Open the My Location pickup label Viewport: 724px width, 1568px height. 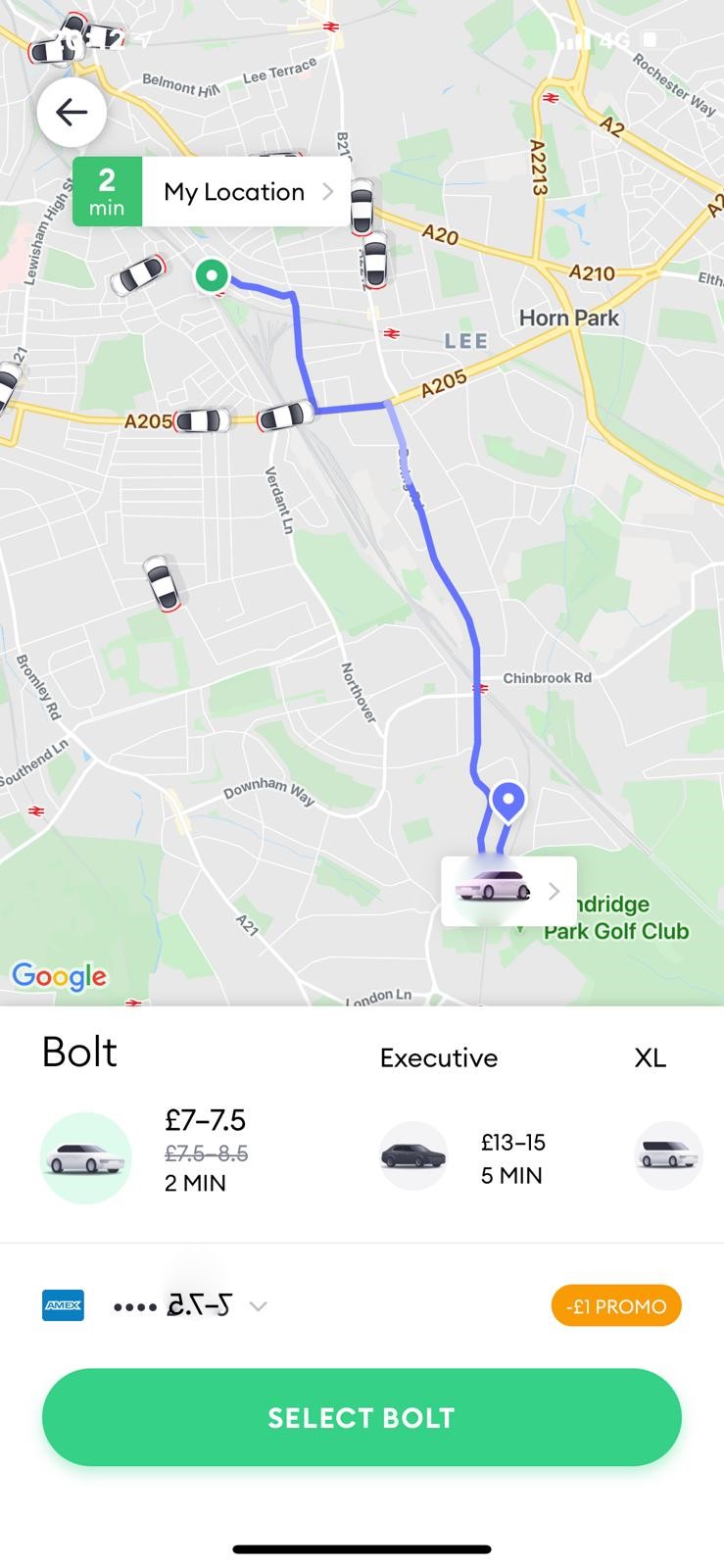[212, 192]
